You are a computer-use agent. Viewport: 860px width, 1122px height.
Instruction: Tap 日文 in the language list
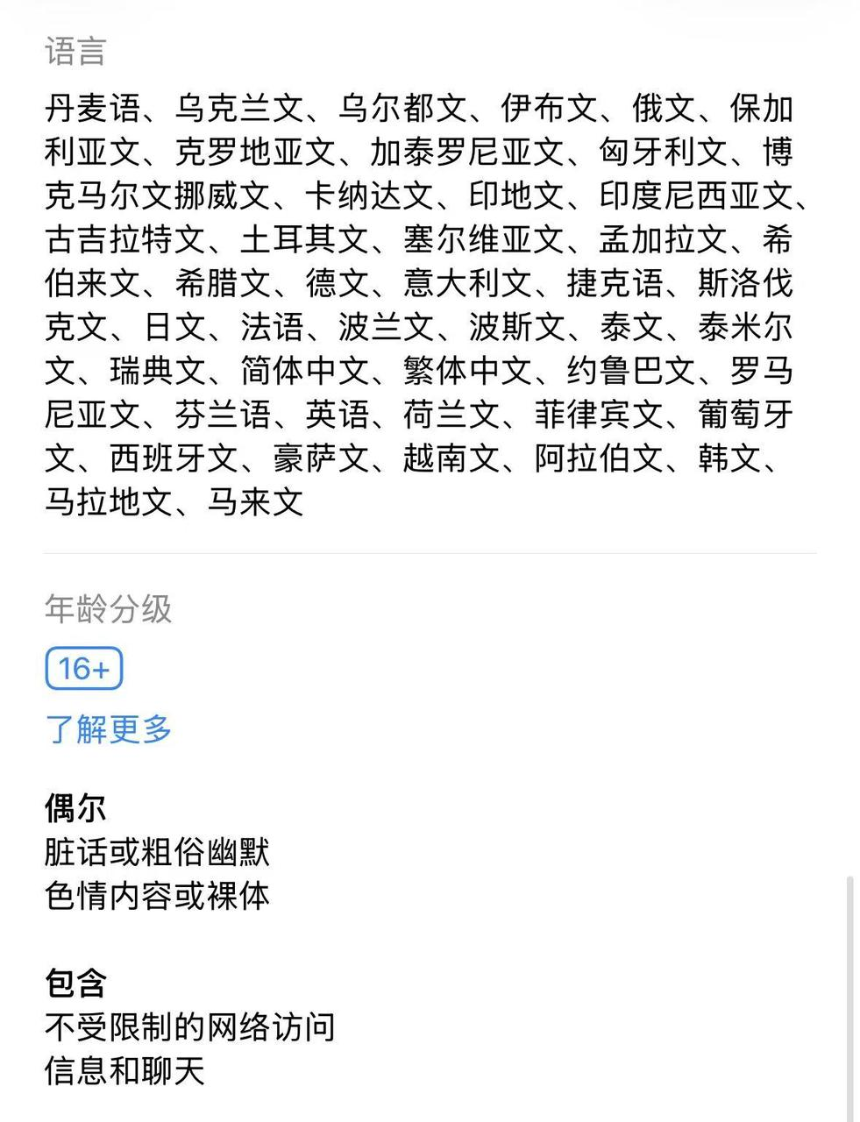click(172, 330)
